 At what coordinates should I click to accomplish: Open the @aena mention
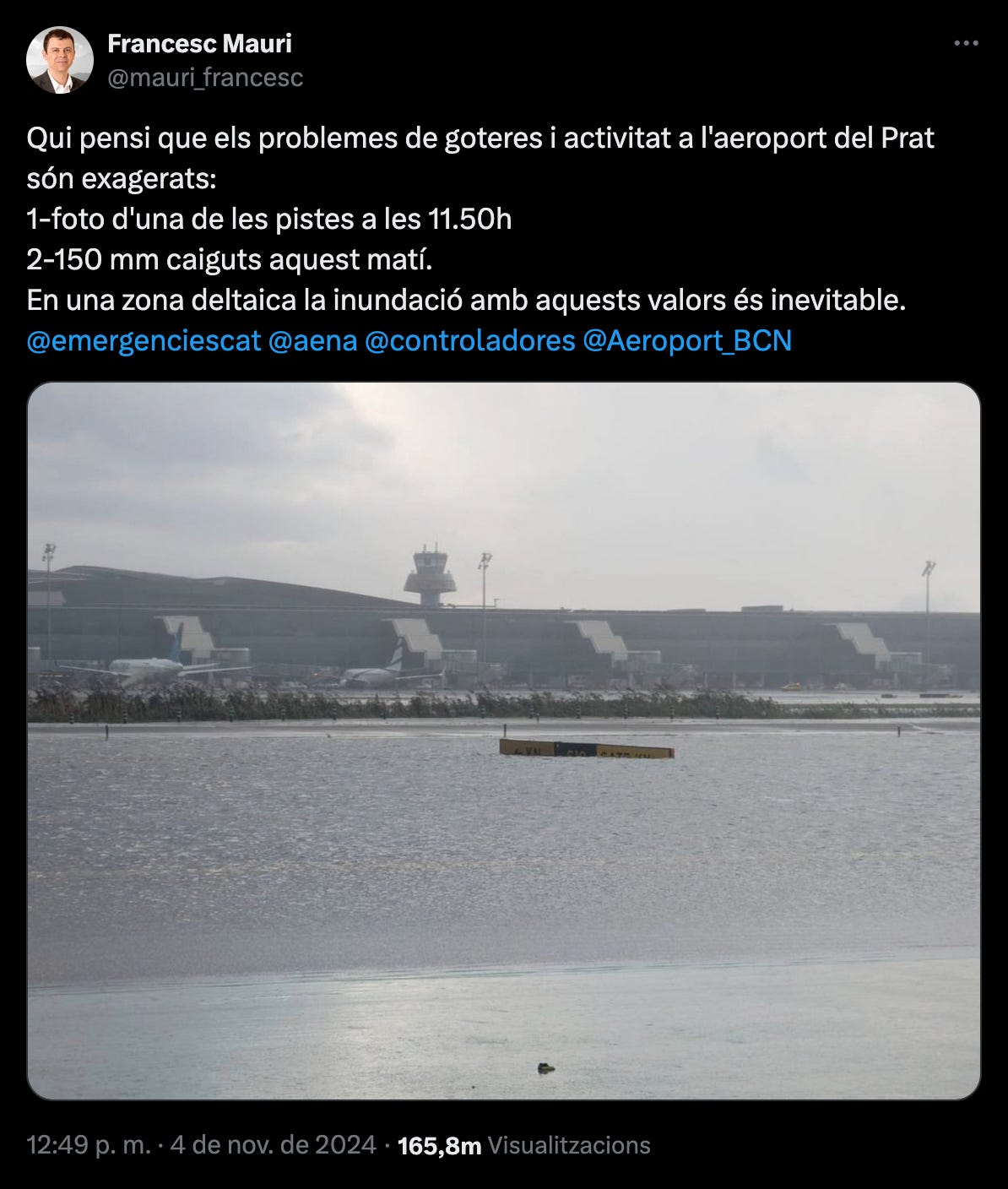point(312,340)
